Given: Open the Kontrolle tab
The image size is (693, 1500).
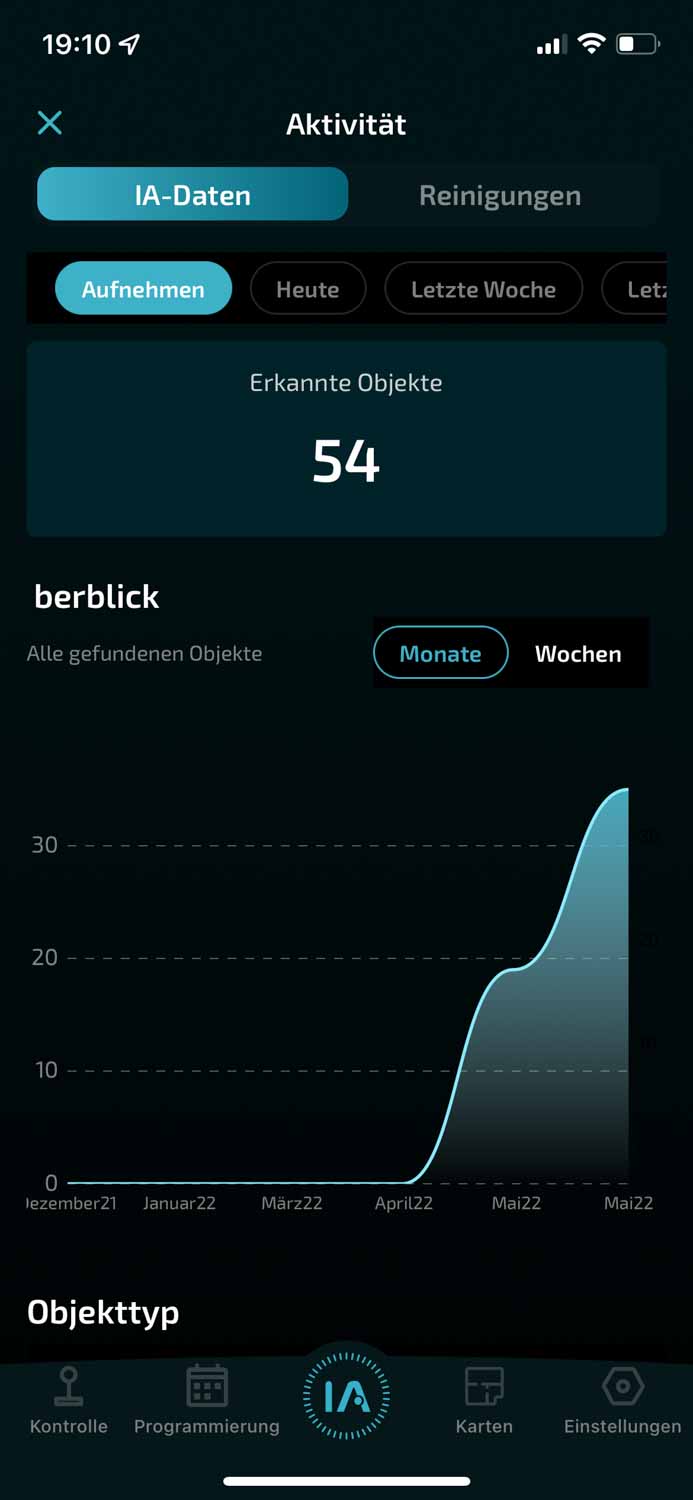Looking at the screenshot, I should (69, 1400).
